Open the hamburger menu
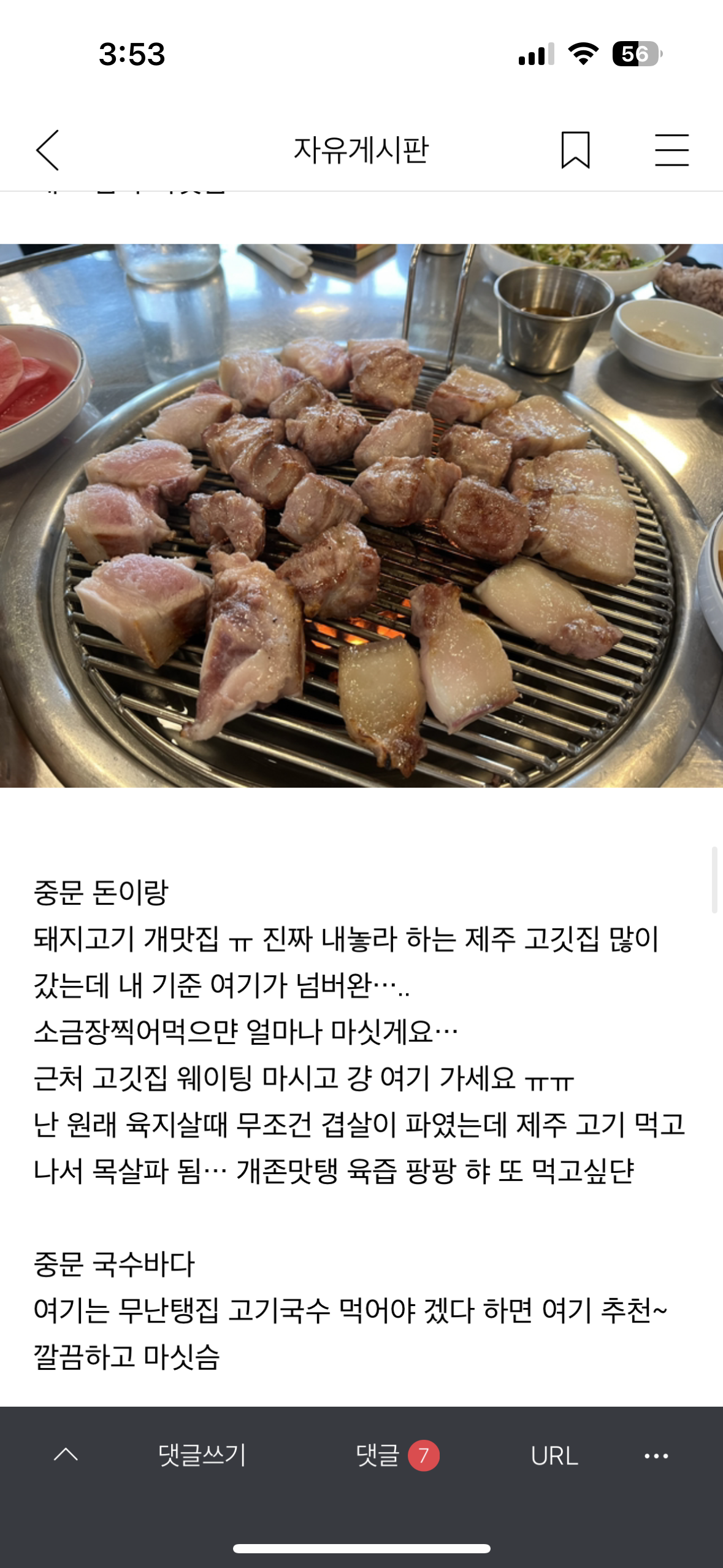The image size is (723, 1568). pos(671,150)
